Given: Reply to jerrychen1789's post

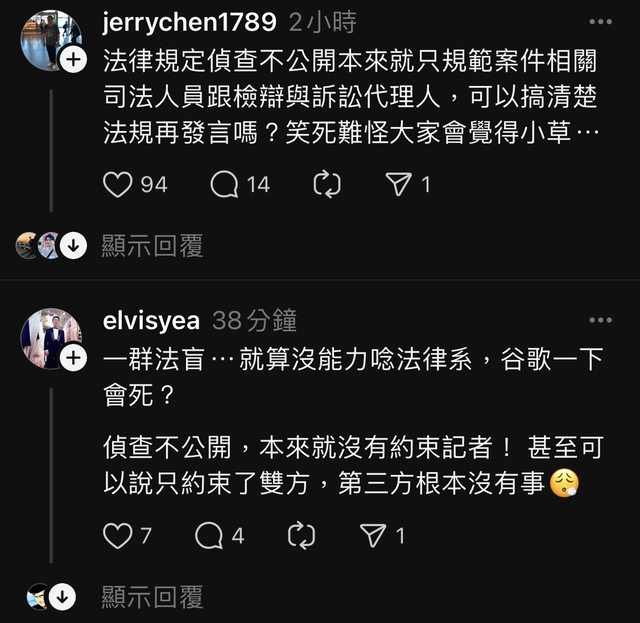Looking at the screenshot, I should (x=225, y=184).
